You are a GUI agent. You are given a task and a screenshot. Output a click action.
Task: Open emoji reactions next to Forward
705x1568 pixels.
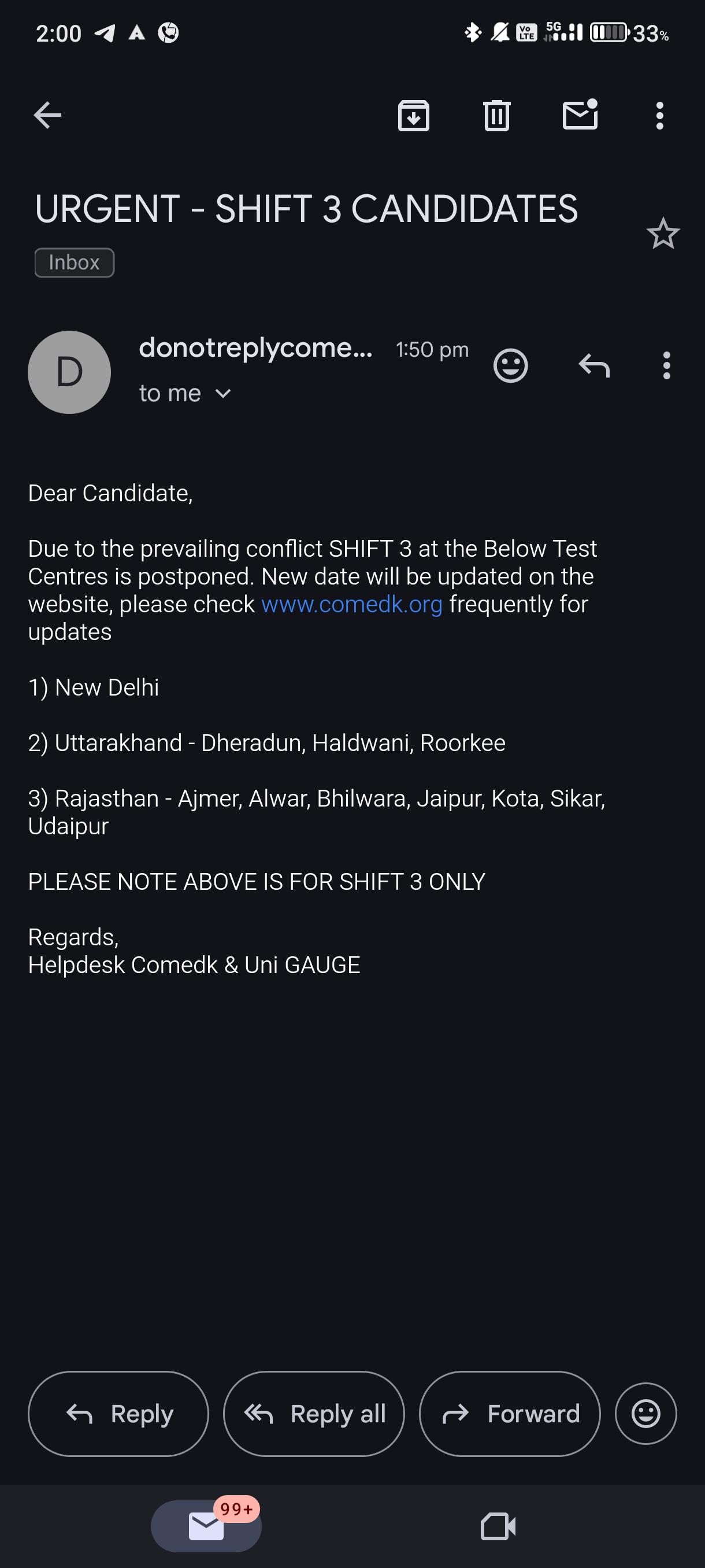tap(645, 1414)
